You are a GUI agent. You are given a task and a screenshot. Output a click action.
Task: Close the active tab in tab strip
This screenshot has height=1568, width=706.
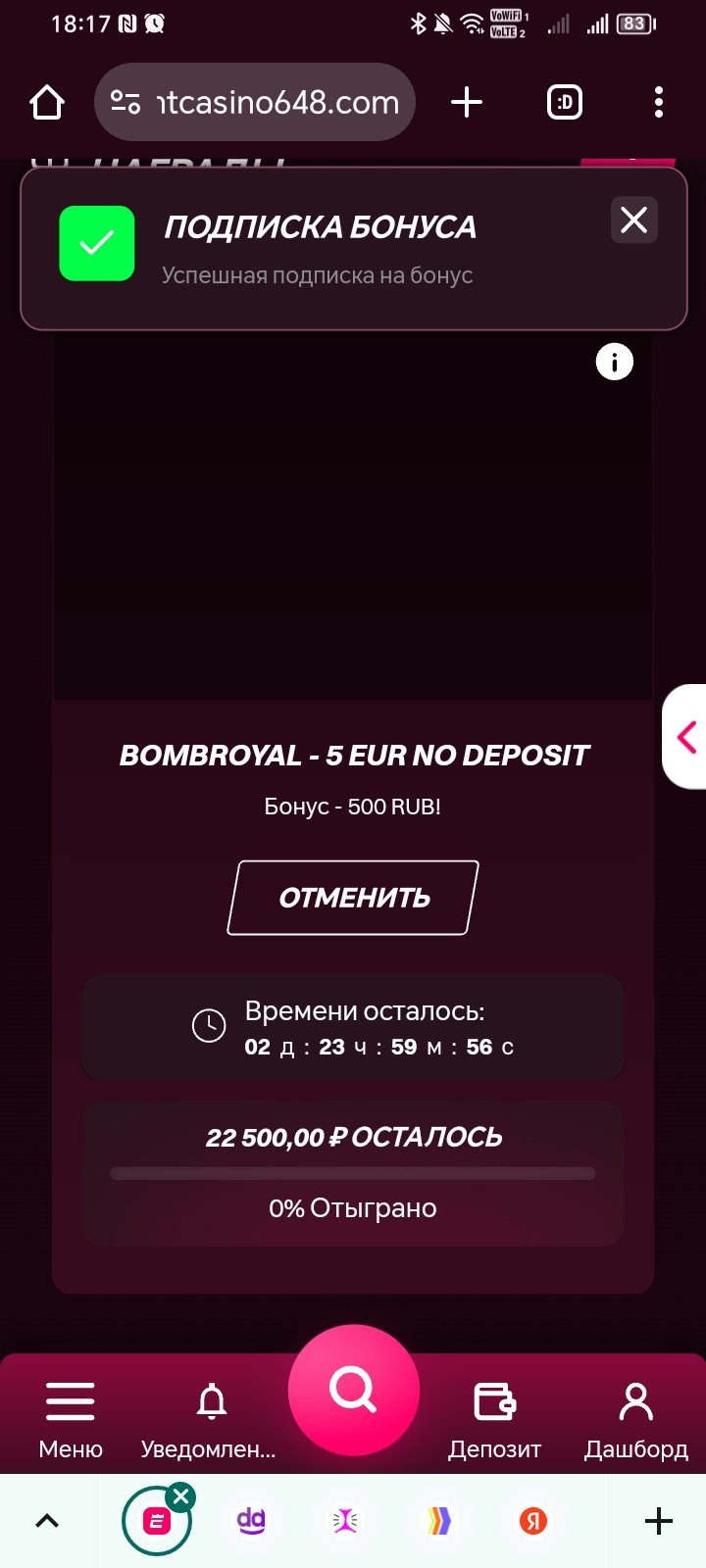coord(180,1496)
